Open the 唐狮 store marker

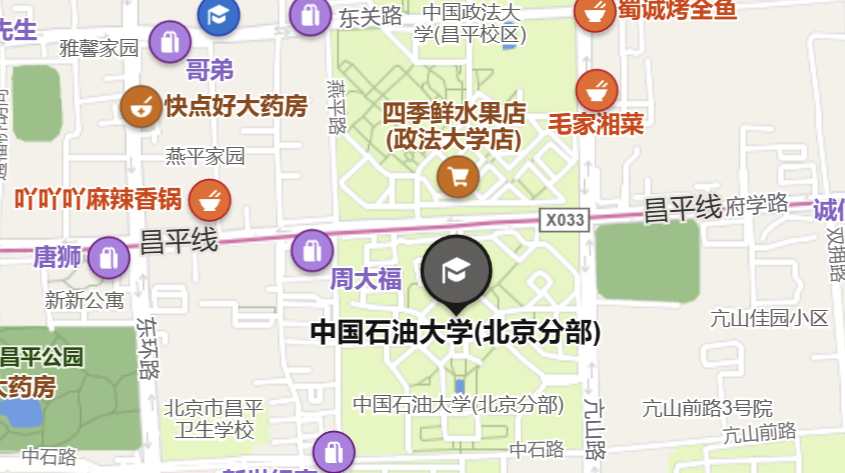coord(108,258)
